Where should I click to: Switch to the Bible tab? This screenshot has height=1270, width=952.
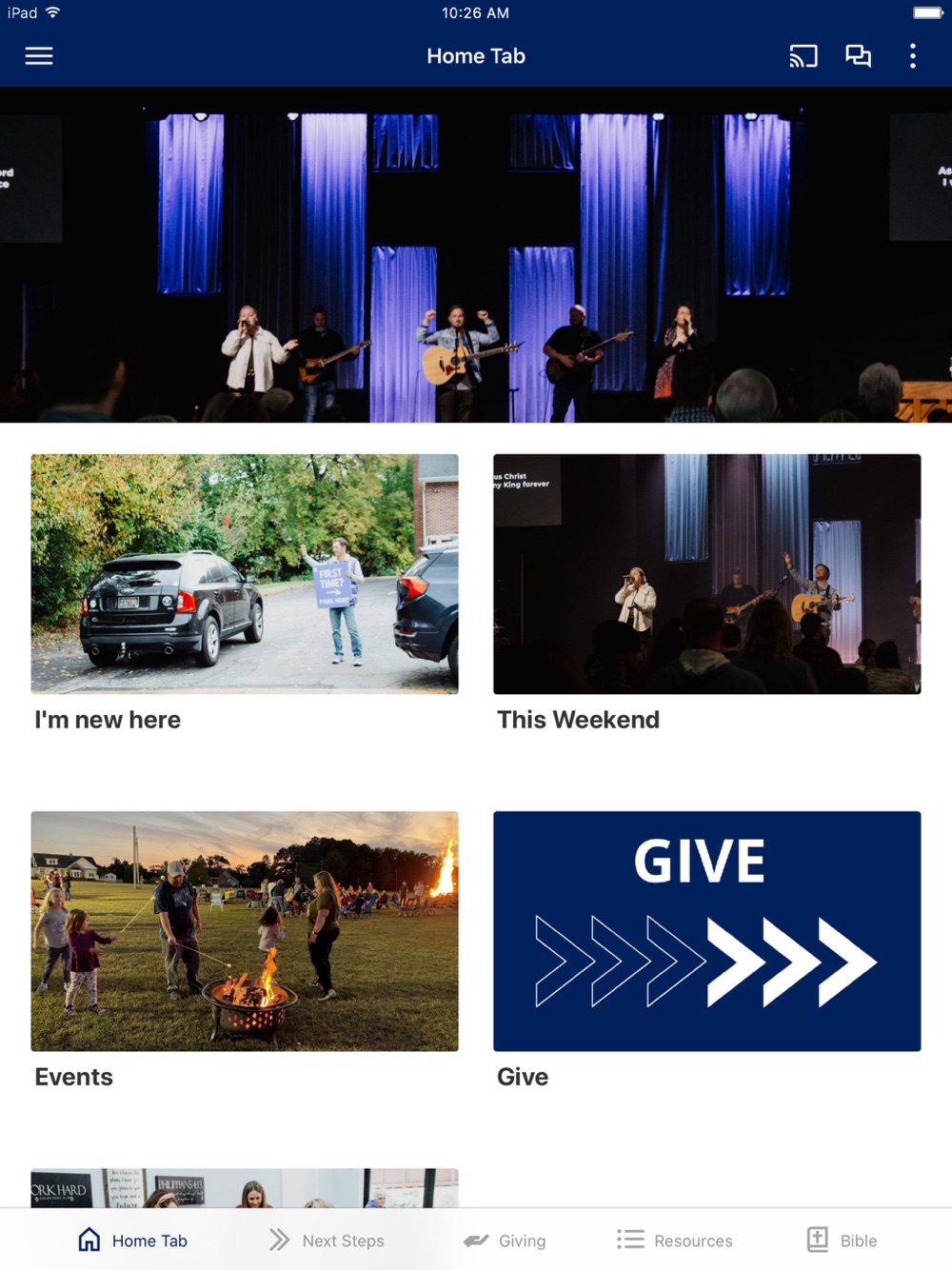click(842, 1240)
